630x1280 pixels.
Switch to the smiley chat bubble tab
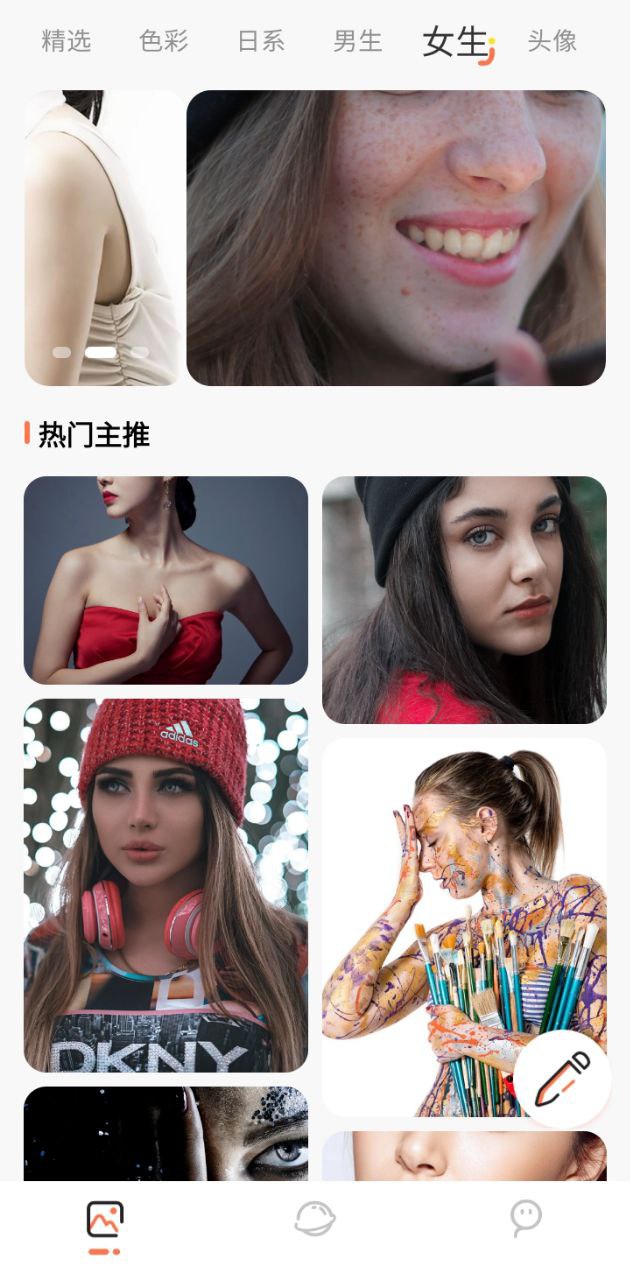(x=525, y=1219)
